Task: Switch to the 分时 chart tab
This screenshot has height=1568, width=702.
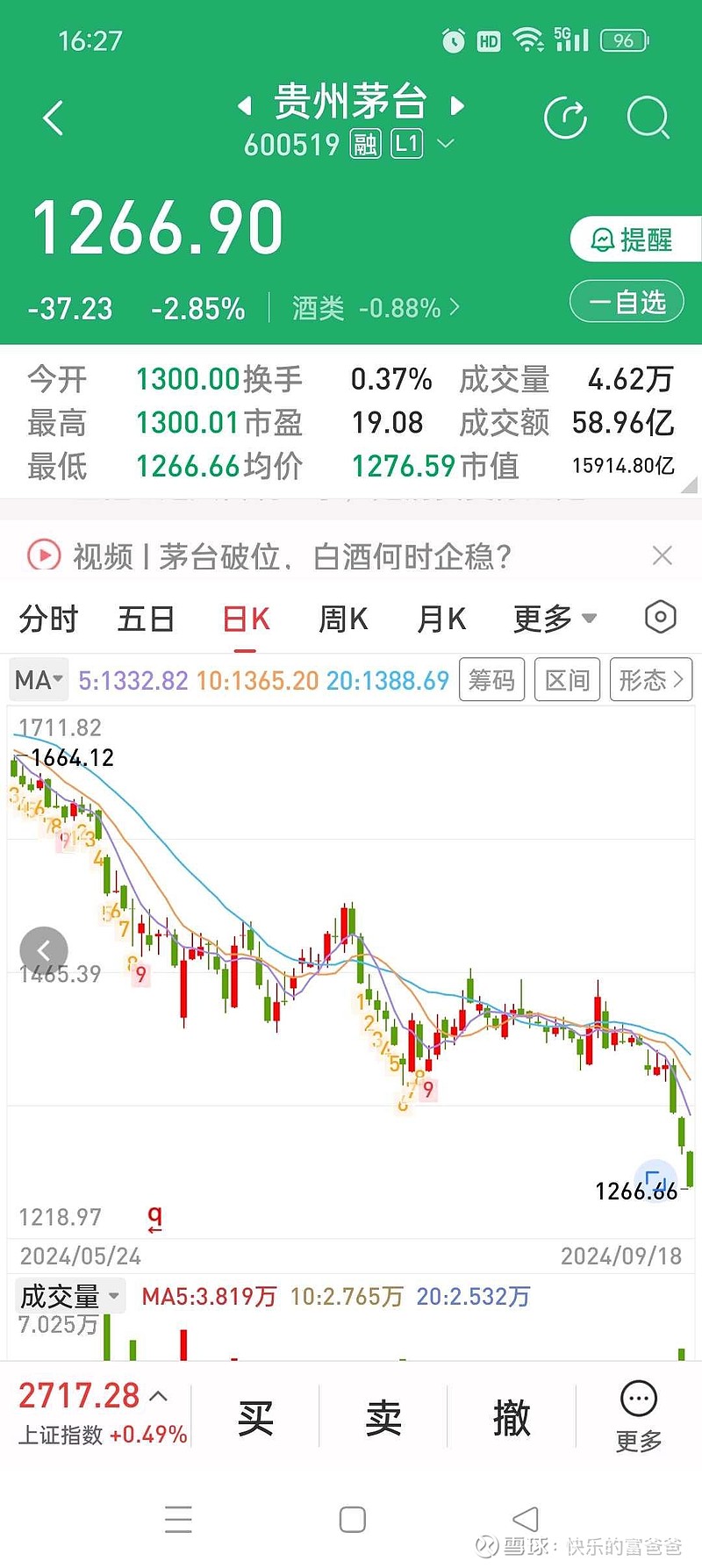Action: (x=48, y=619)
